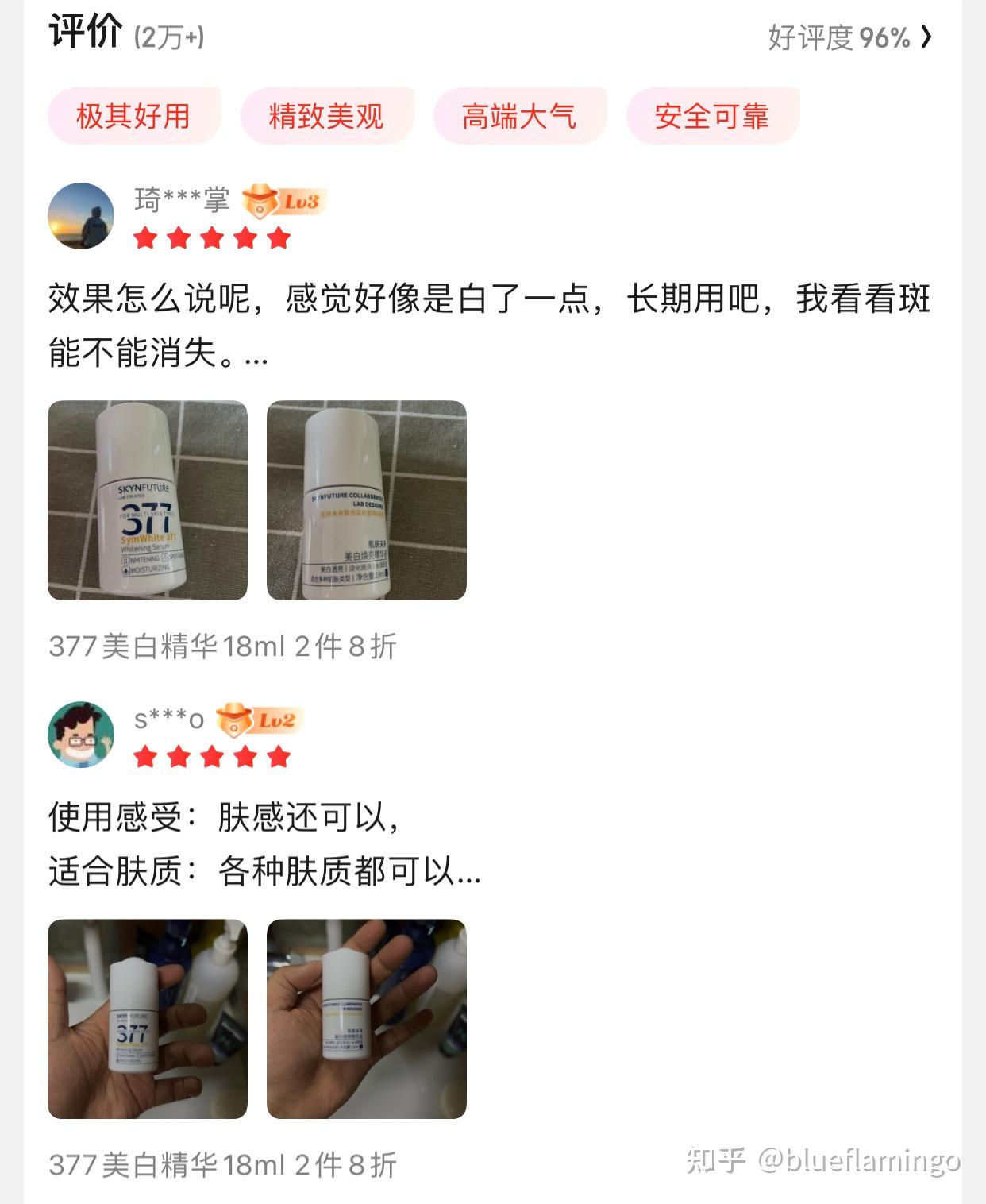Click the (2万+) review count

click(x=168, y=38)
